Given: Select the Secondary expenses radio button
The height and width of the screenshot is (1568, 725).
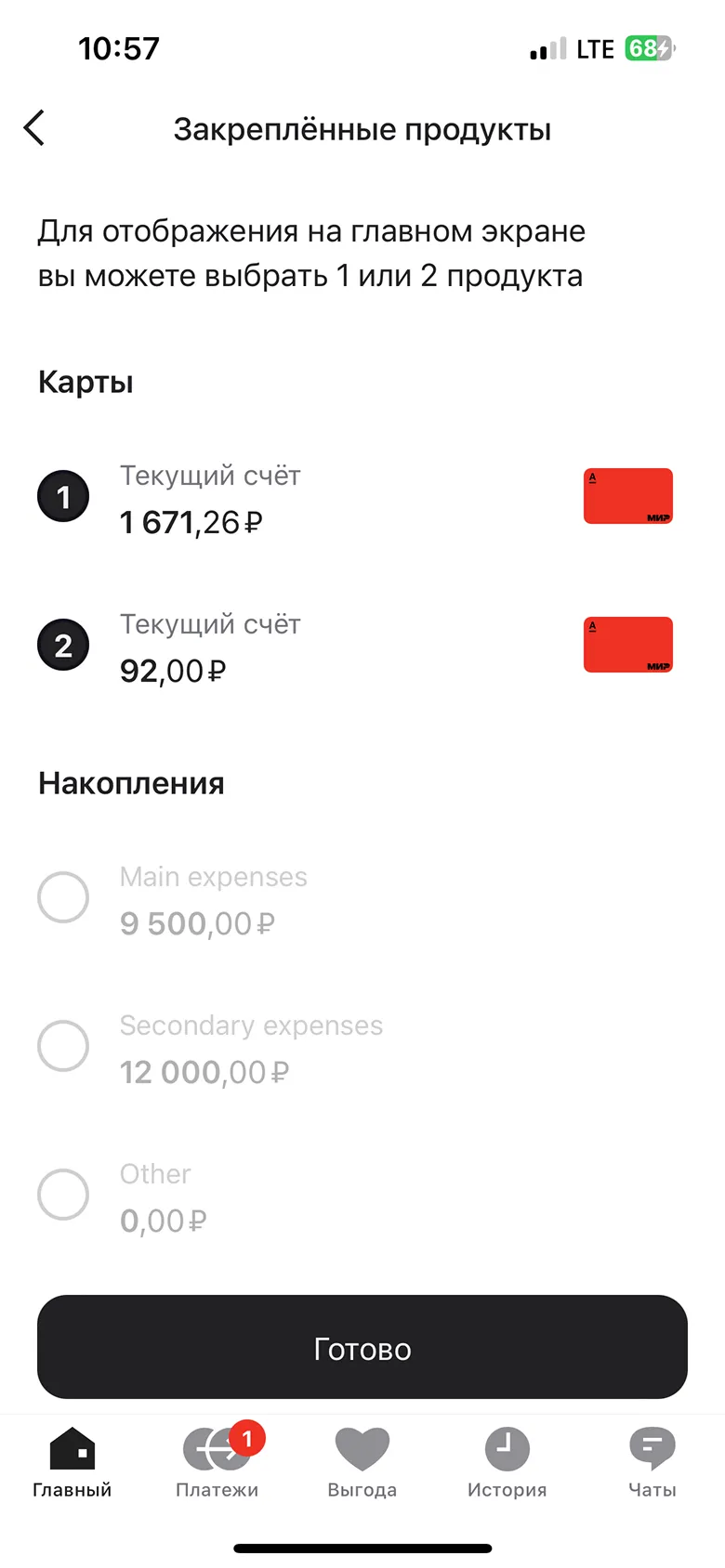Looking at the screenshot, I should 63,1046.
